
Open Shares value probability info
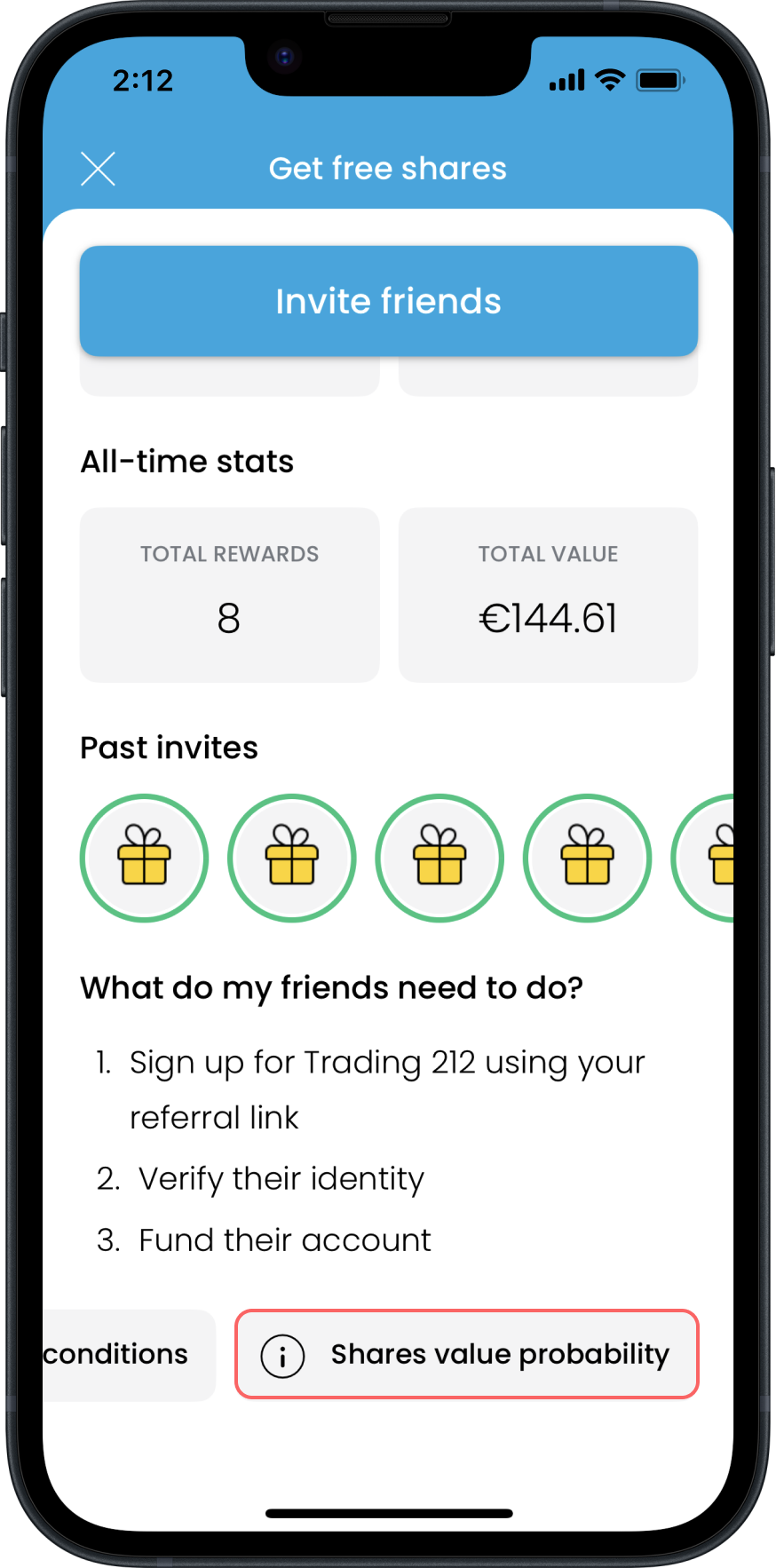(467, 1354)
